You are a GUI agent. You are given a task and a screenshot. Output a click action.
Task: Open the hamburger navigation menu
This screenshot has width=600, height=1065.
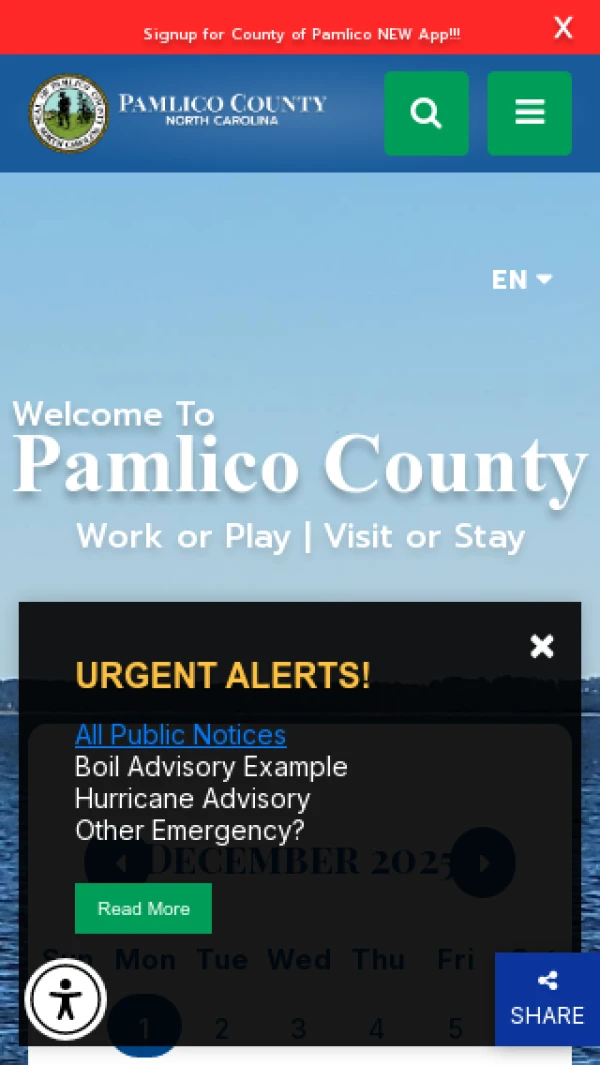point(529,113)
